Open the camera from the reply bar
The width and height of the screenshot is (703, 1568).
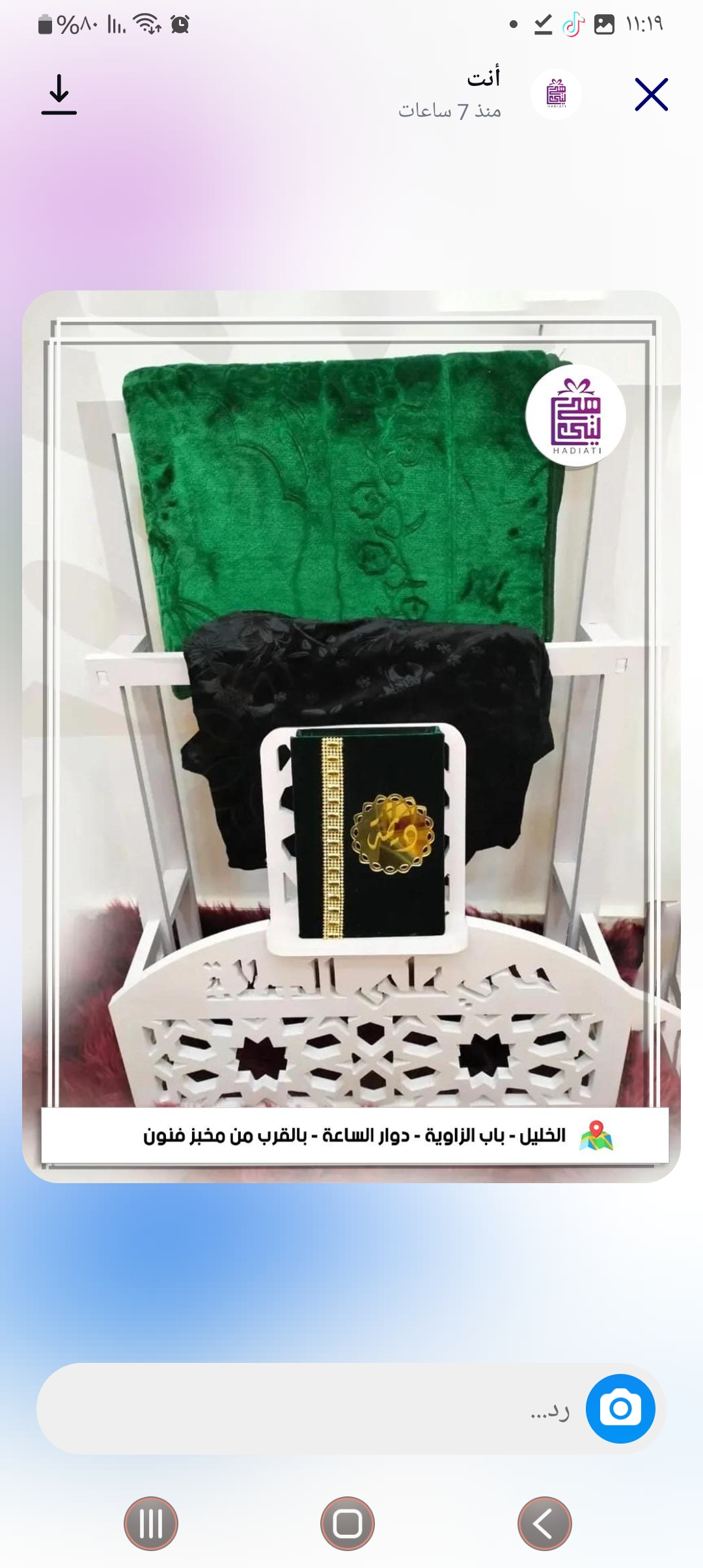620,1409
